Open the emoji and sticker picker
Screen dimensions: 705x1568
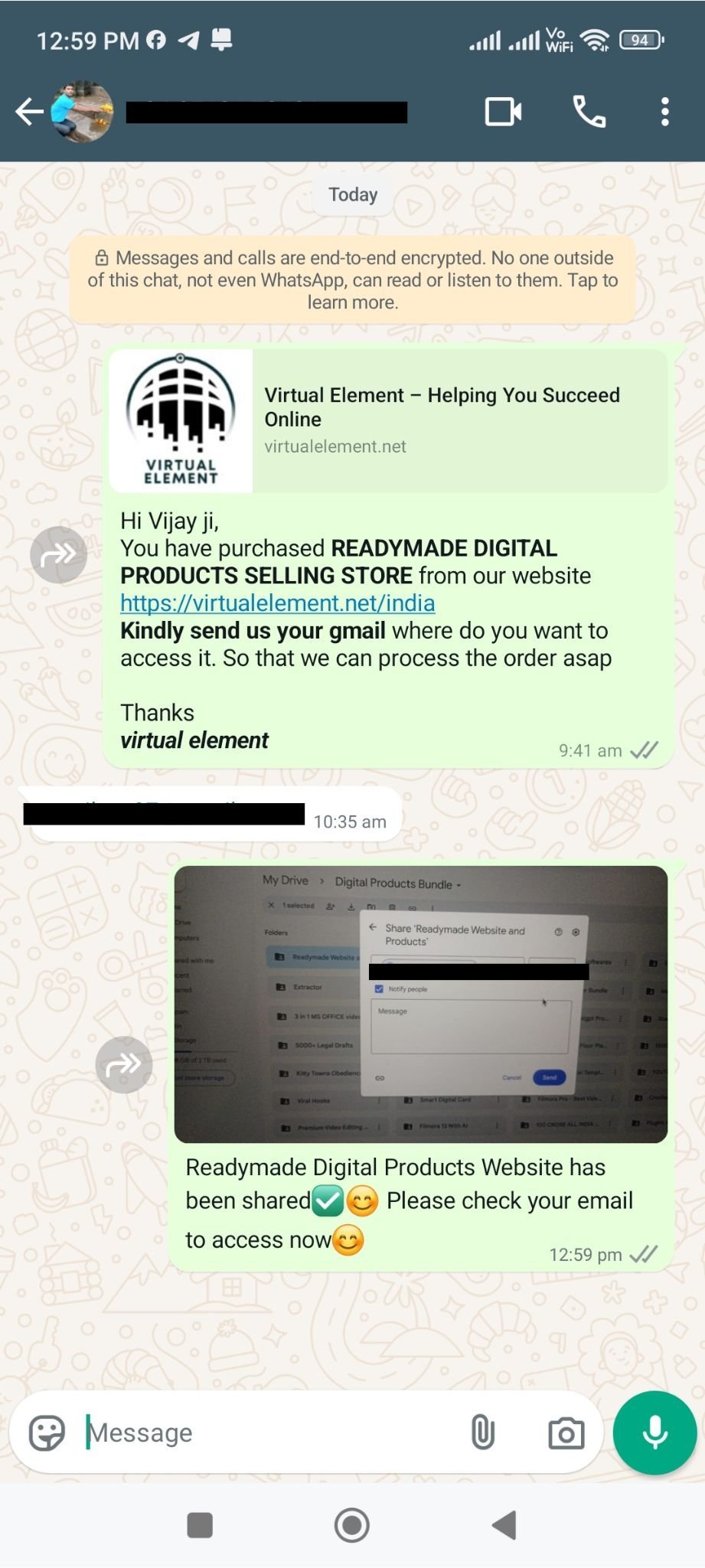(47, 1432)
